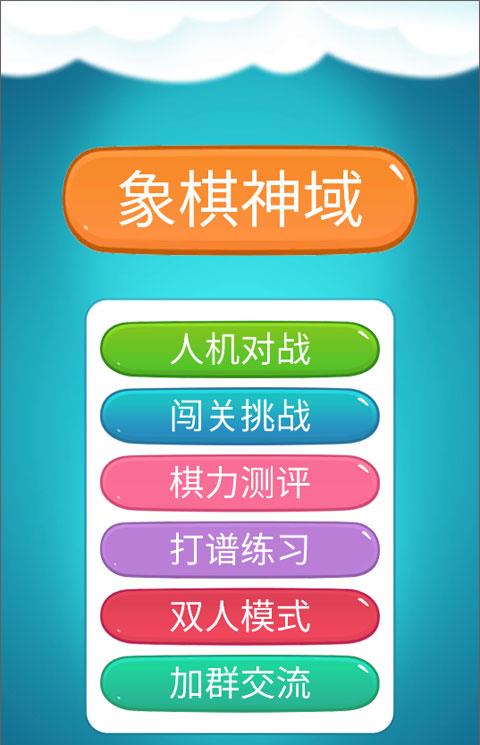Choose 双人模式 two-player mode
480x745 pixels.
click(240, 617)
